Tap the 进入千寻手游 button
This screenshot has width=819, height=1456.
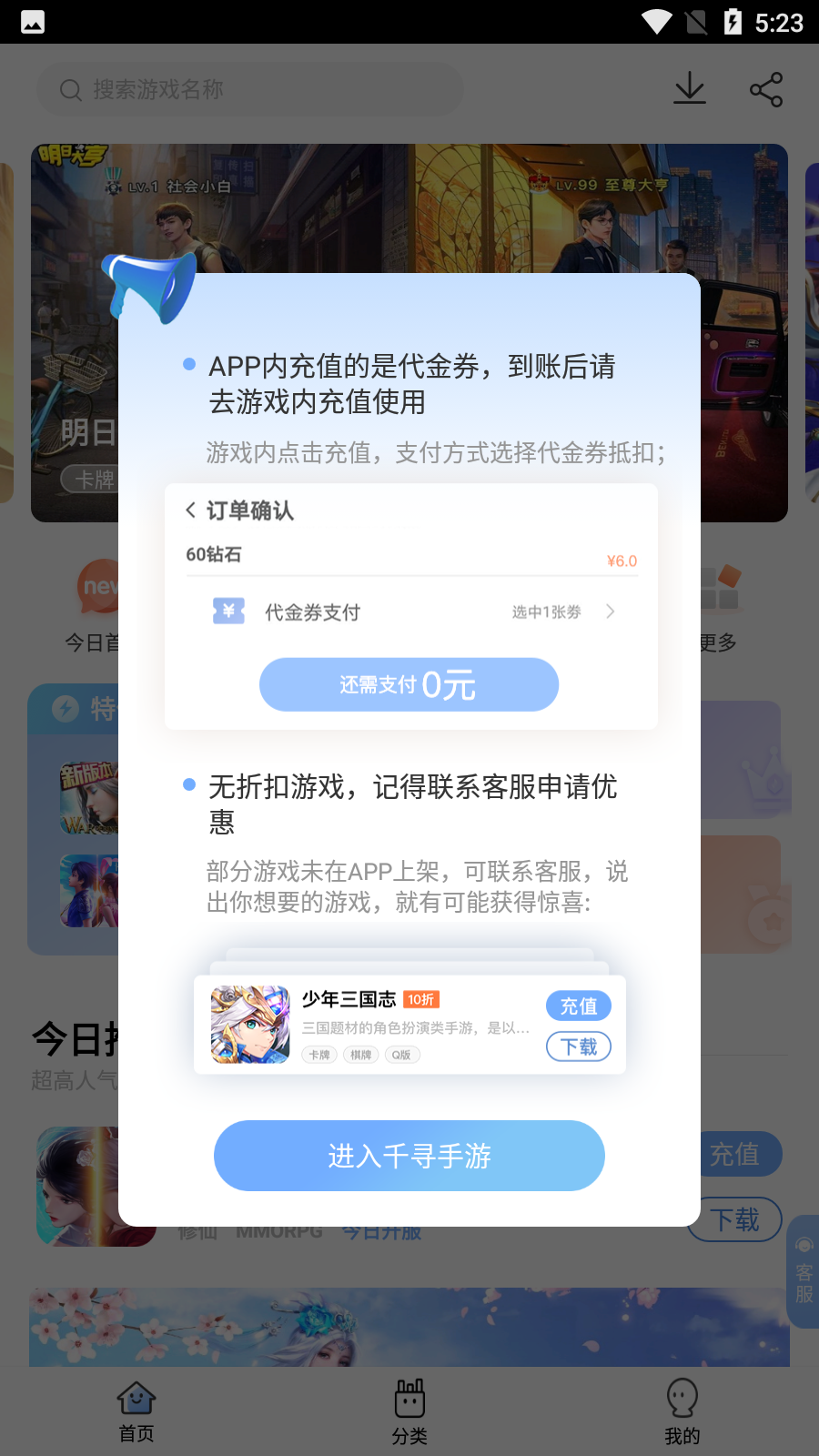pos(409,1156)
